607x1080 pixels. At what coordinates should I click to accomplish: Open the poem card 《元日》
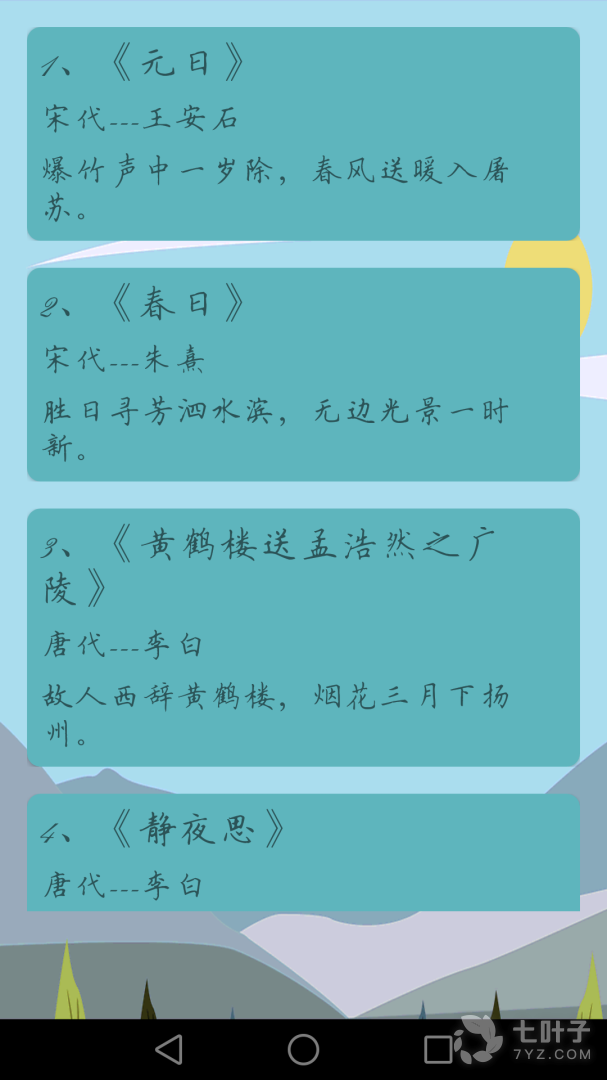pyautogui.click(x=303, y=134)
